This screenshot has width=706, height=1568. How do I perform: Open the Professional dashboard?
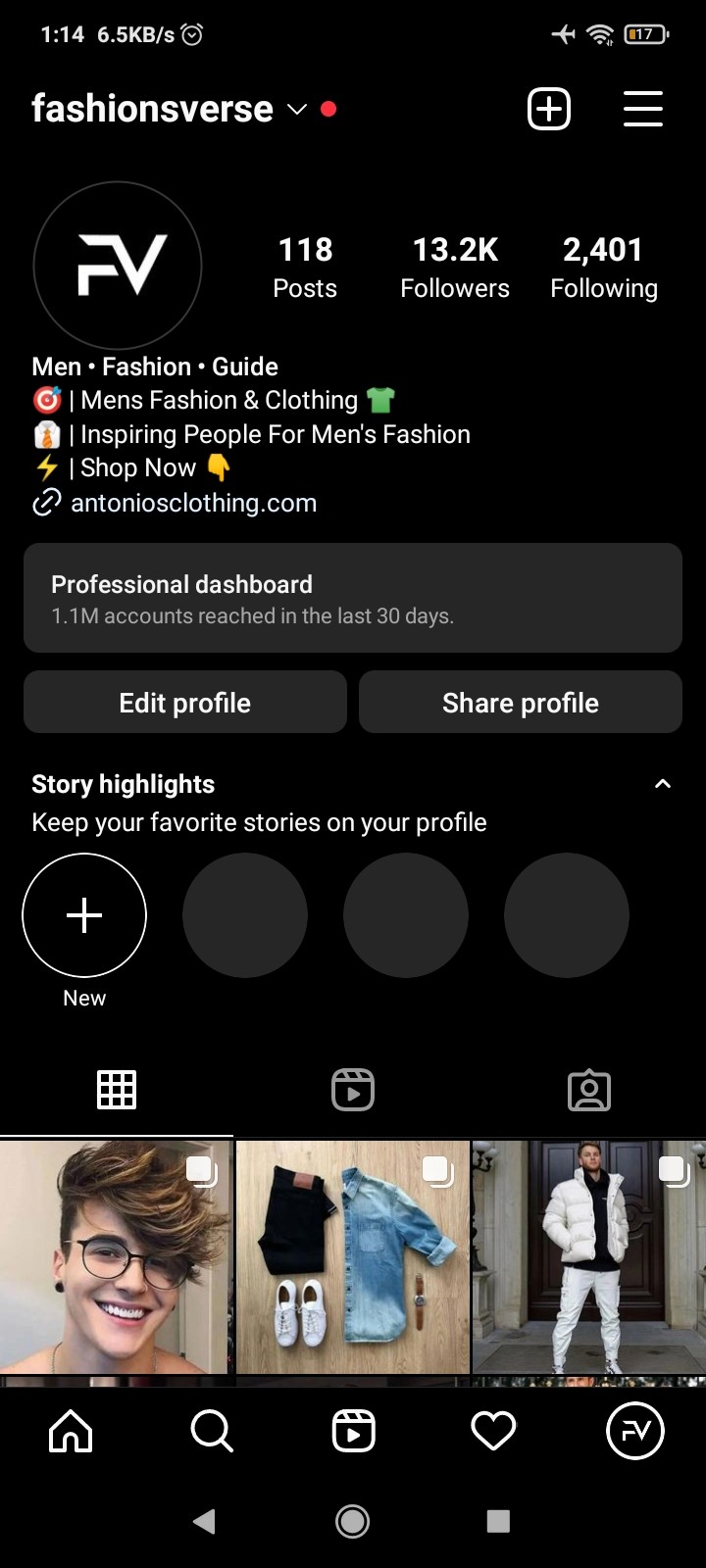click(353, 598)
